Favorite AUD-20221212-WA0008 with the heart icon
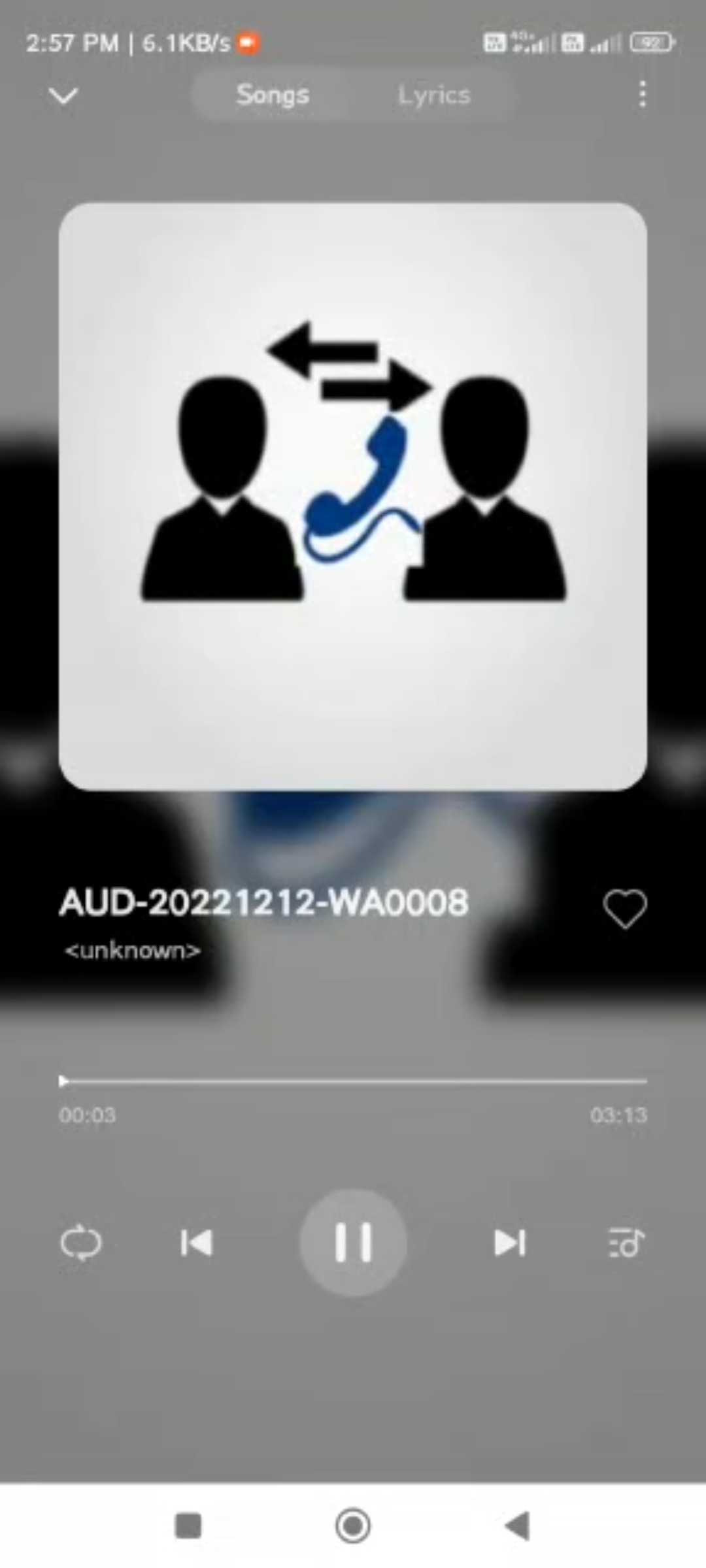706x1568 pixels. pyautogui.click(x=625, y=908)
